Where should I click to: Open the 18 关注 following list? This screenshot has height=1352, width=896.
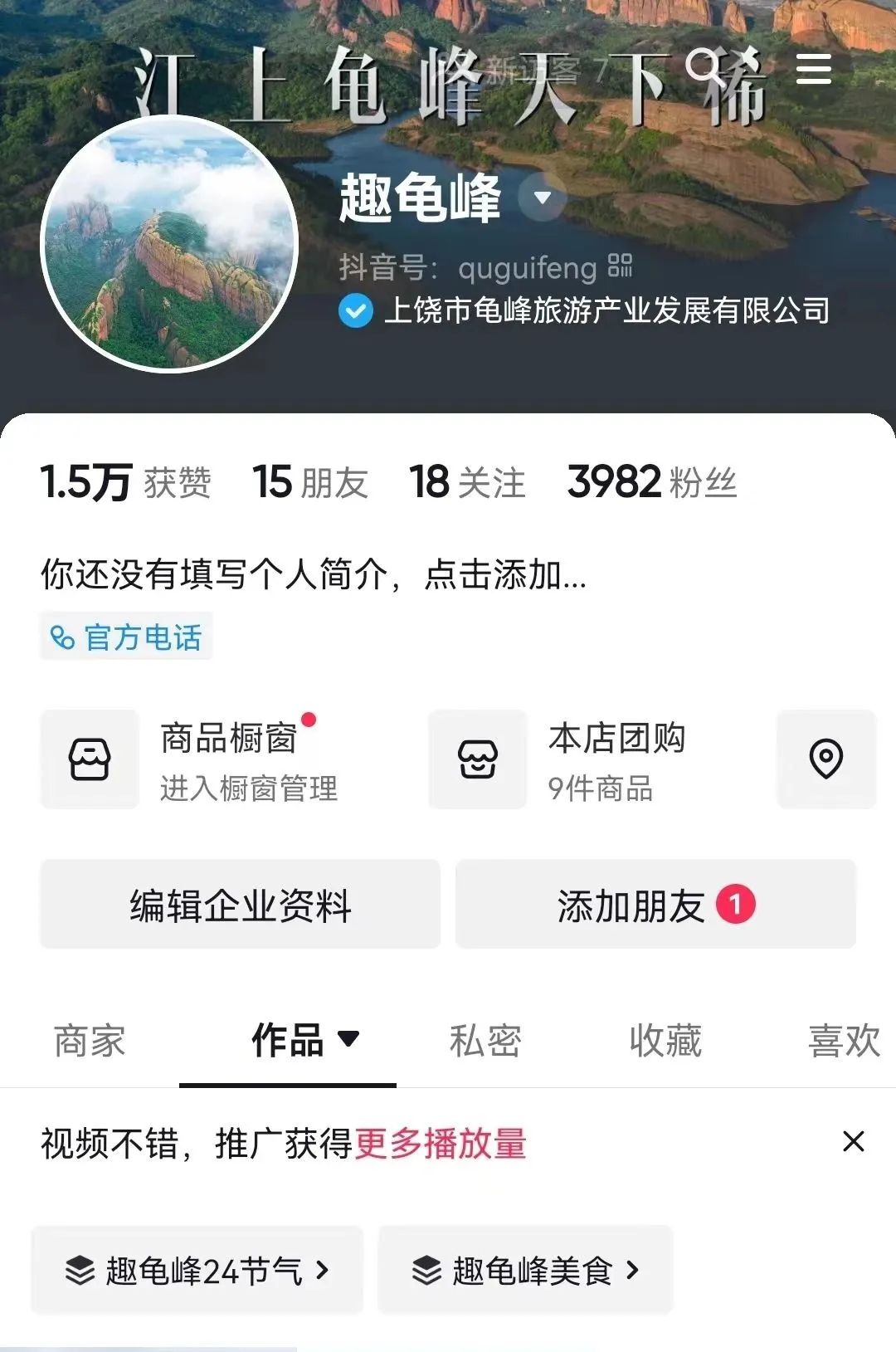coord(467,482)
